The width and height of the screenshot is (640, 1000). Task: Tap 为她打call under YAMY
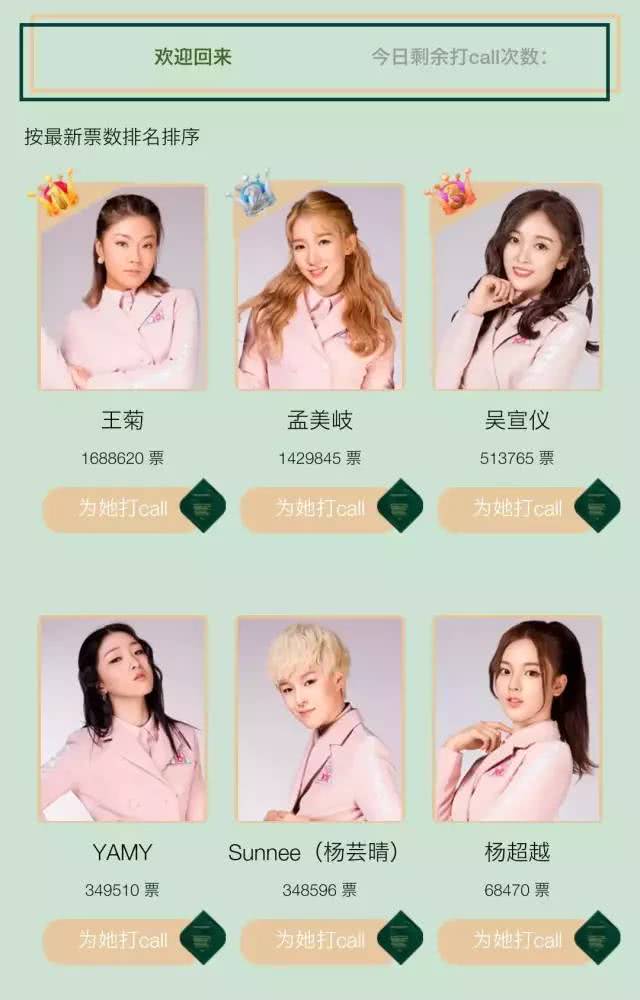tap(123, 941)
